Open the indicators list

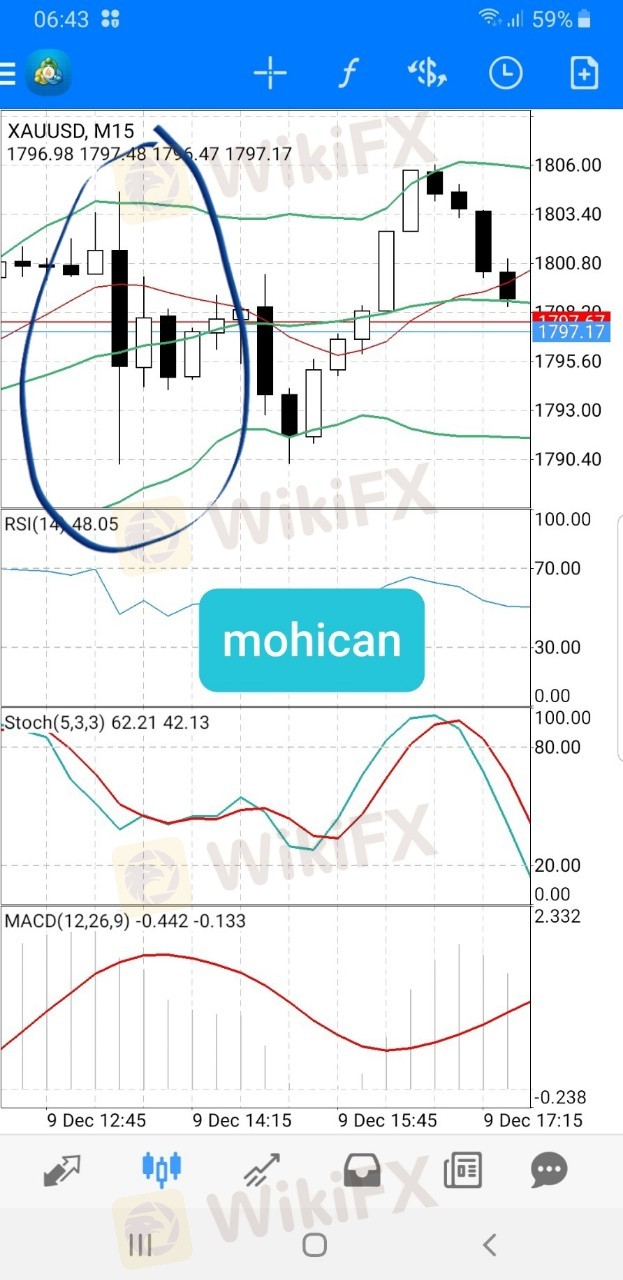(348, 73)
